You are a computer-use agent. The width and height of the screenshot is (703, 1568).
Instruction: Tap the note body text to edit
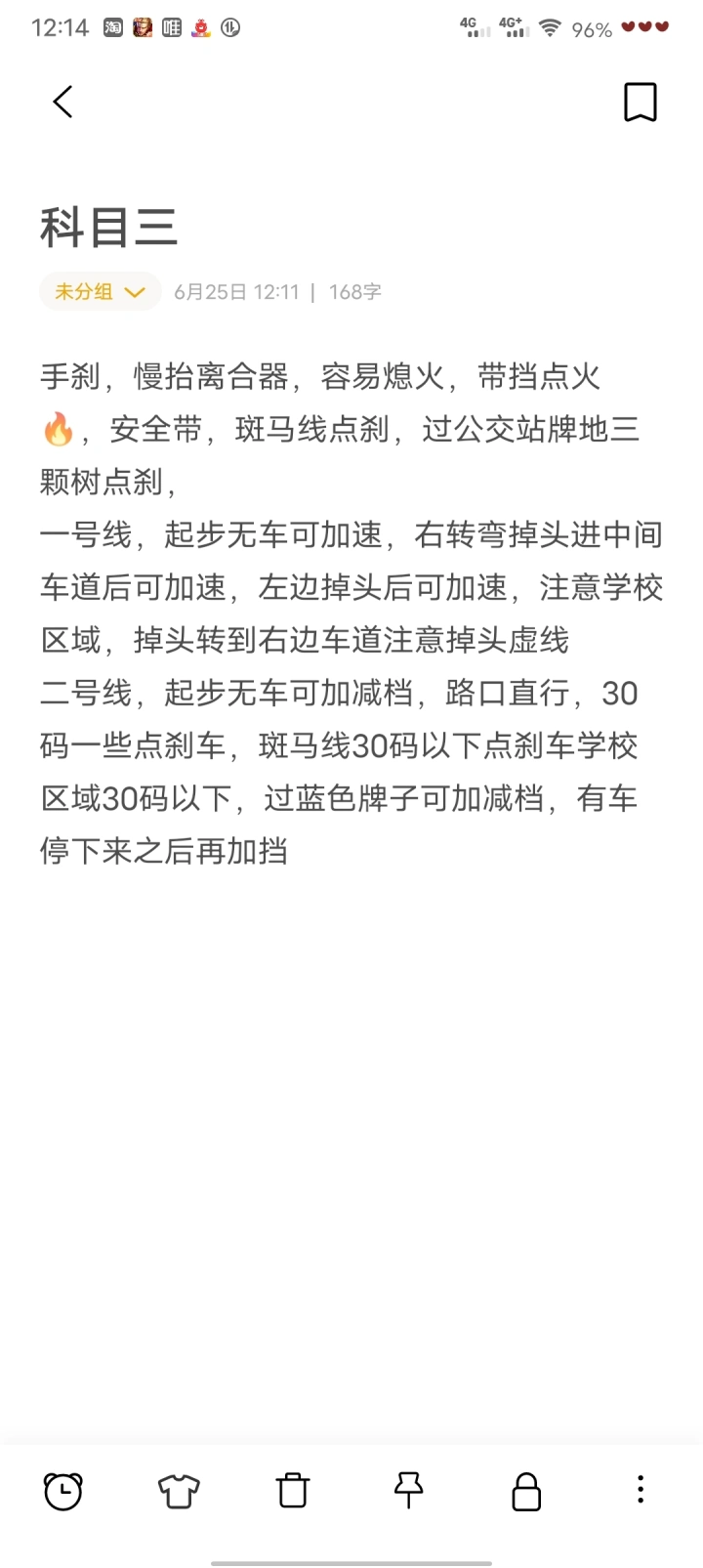(351, 614)
